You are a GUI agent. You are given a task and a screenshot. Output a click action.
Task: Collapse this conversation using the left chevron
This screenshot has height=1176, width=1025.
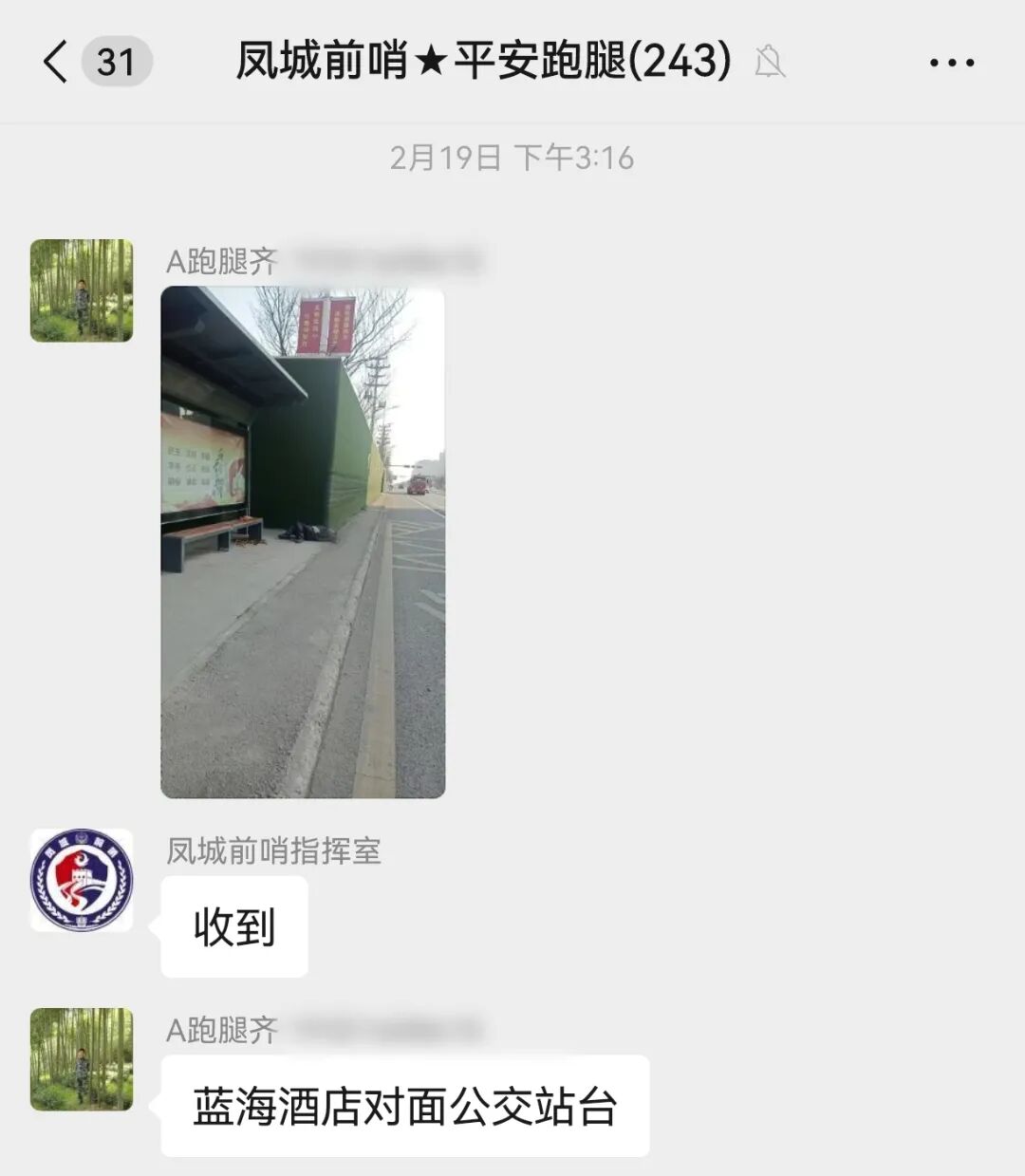tap(54, 62)
